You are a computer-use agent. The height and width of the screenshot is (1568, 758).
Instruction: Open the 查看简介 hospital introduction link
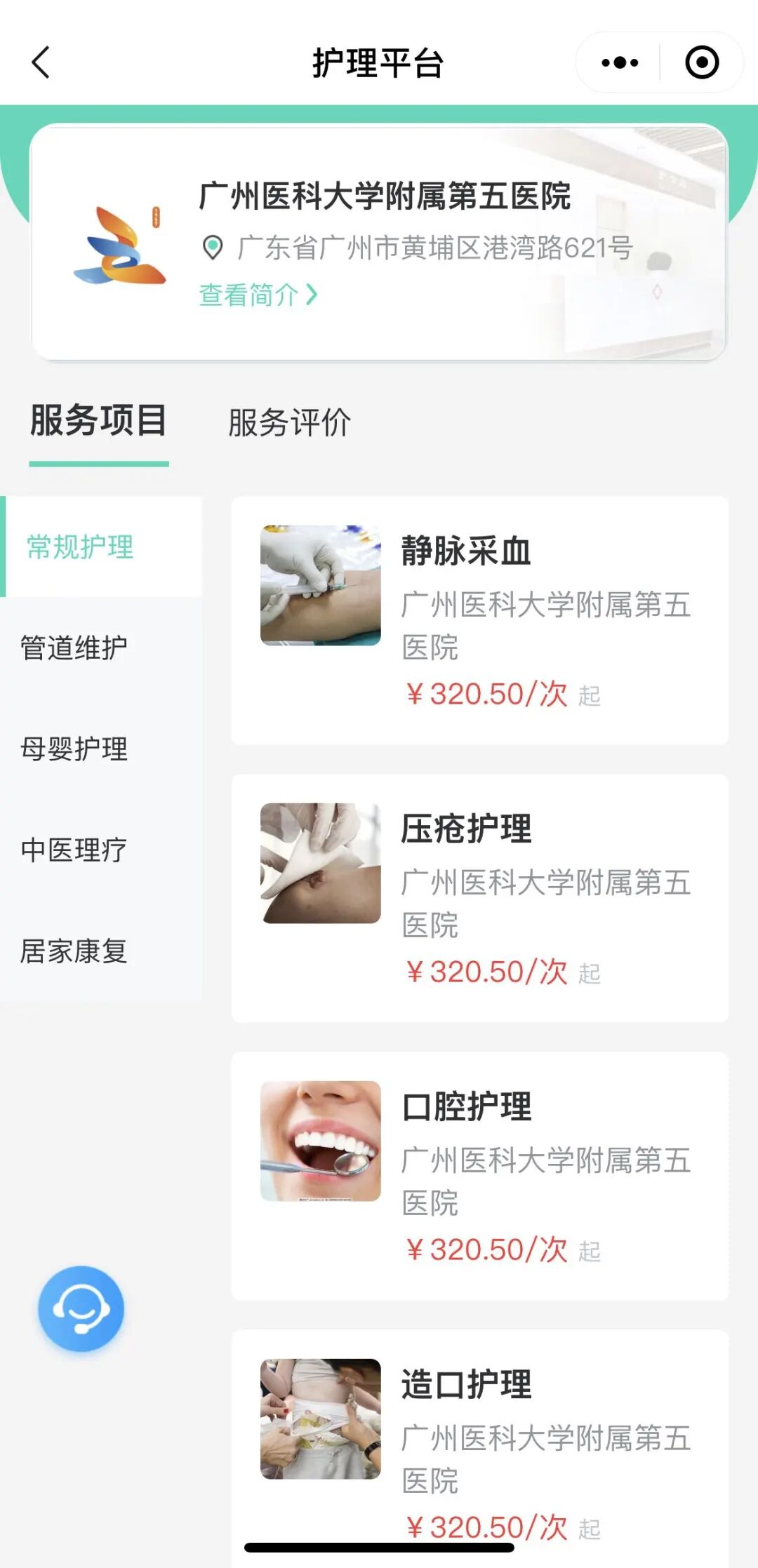(x=258, y=295)
